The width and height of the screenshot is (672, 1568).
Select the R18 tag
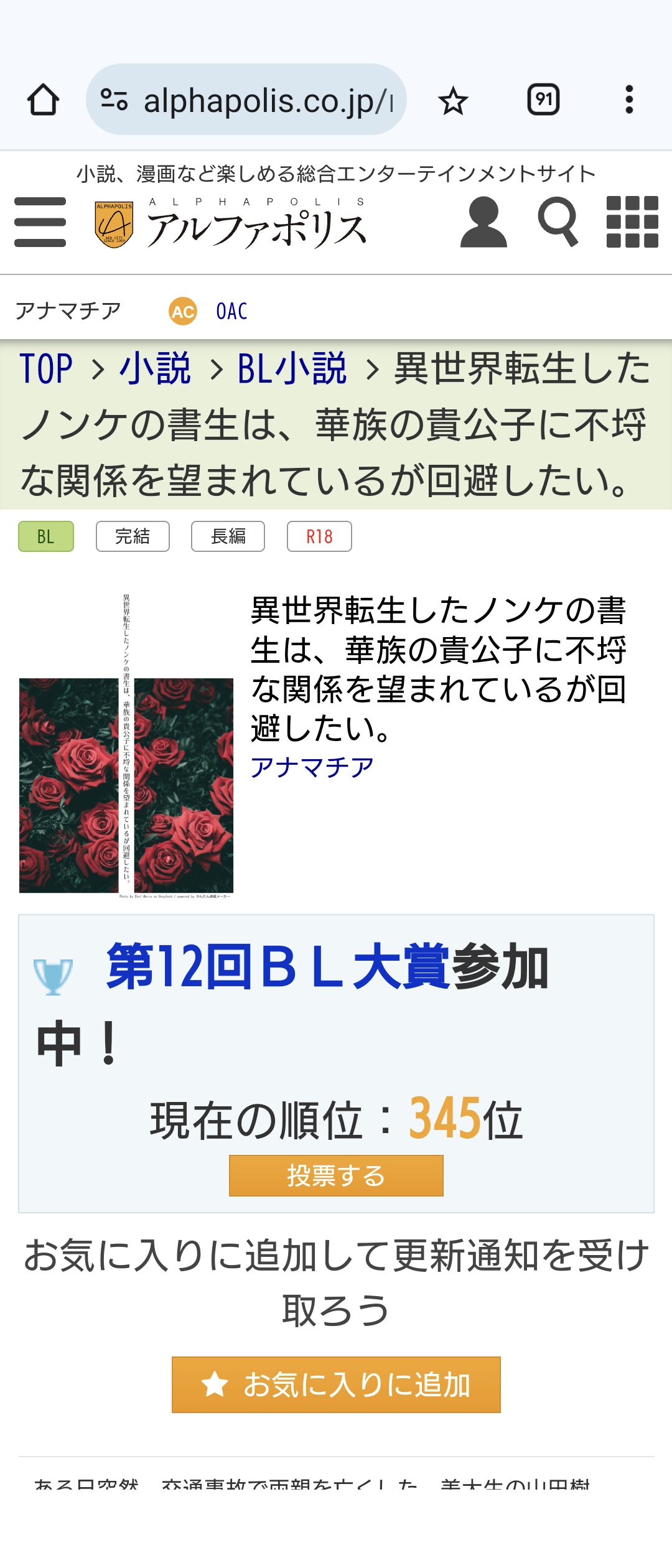[319, 536]
